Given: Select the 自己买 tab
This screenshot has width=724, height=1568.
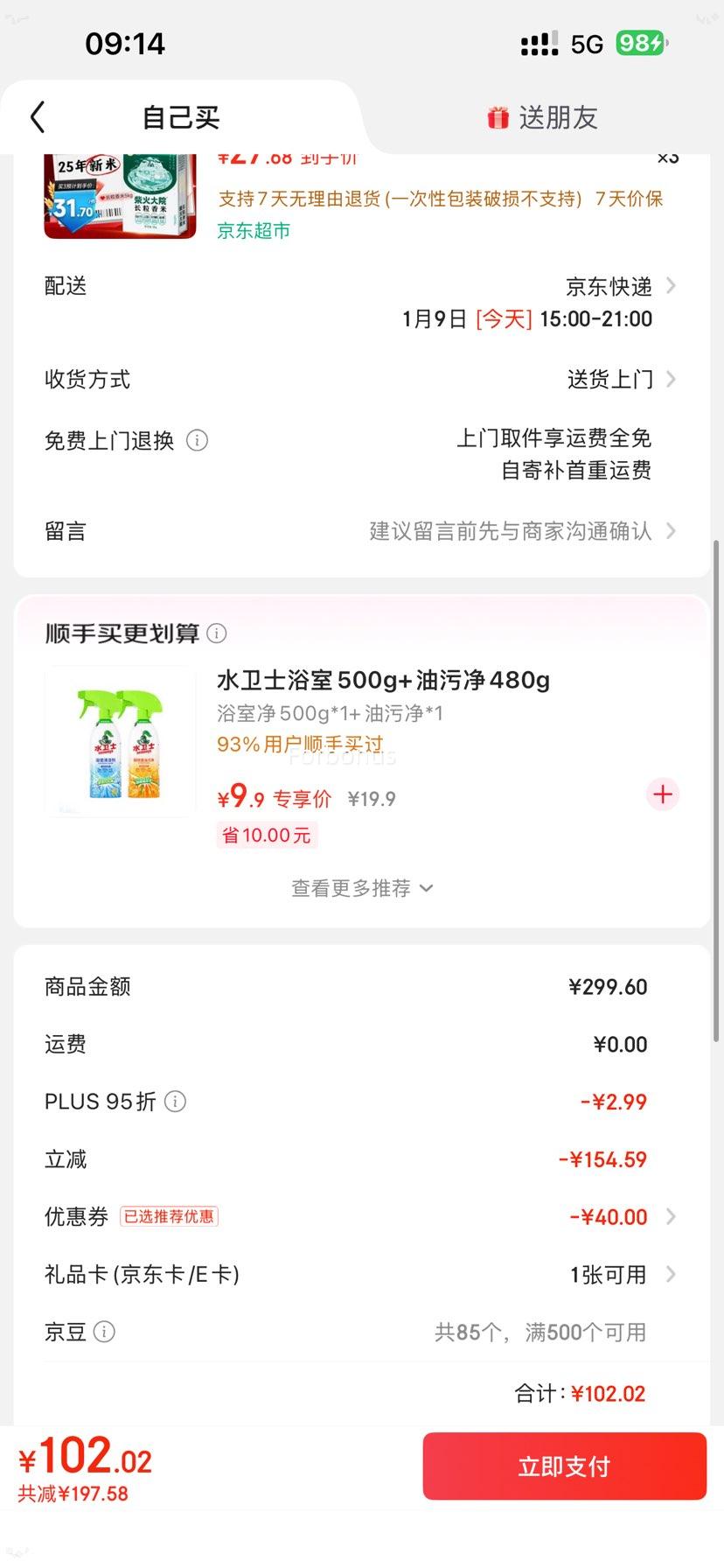Looking at the screenshot, I should click(181, 116).
